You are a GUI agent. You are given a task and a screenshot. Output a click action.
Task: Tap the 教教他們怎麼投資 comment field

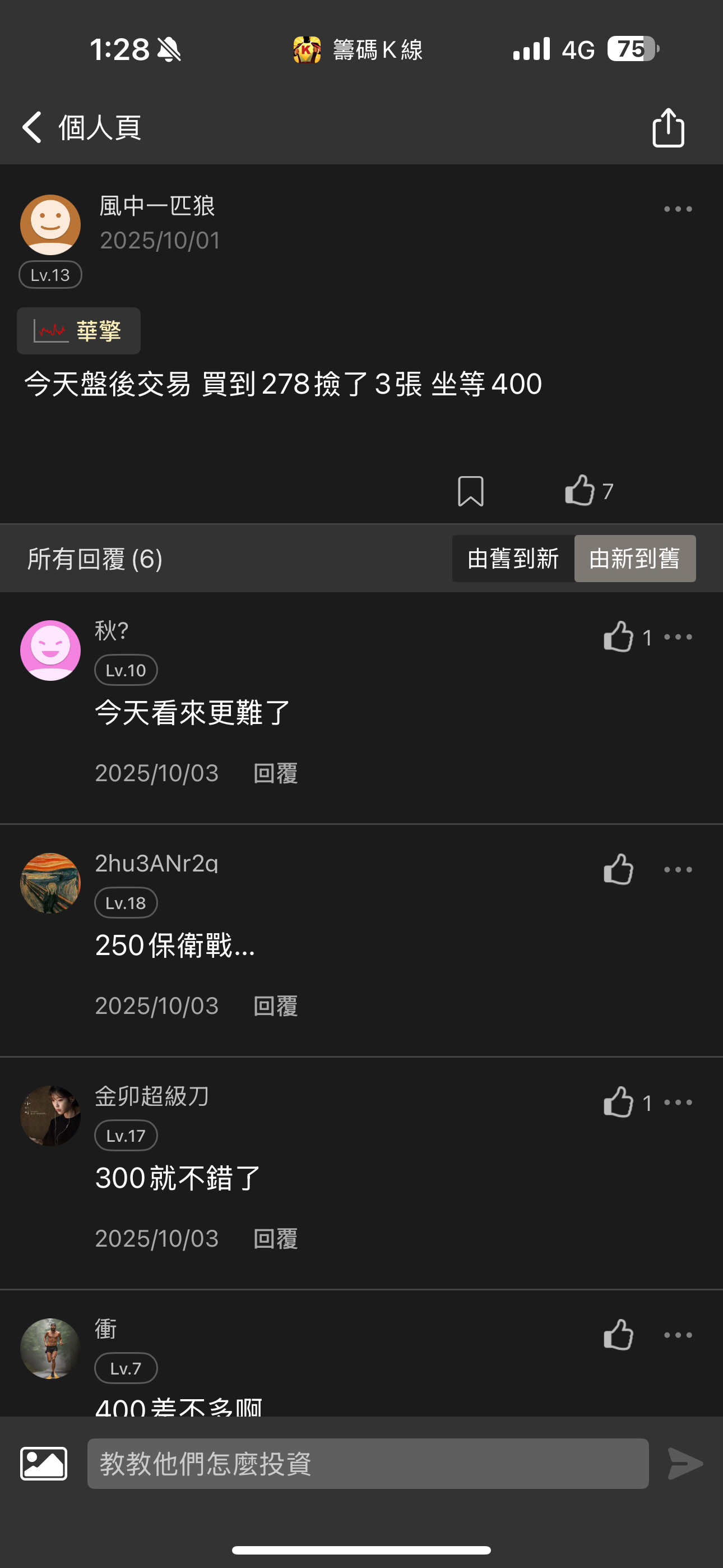368,1463
